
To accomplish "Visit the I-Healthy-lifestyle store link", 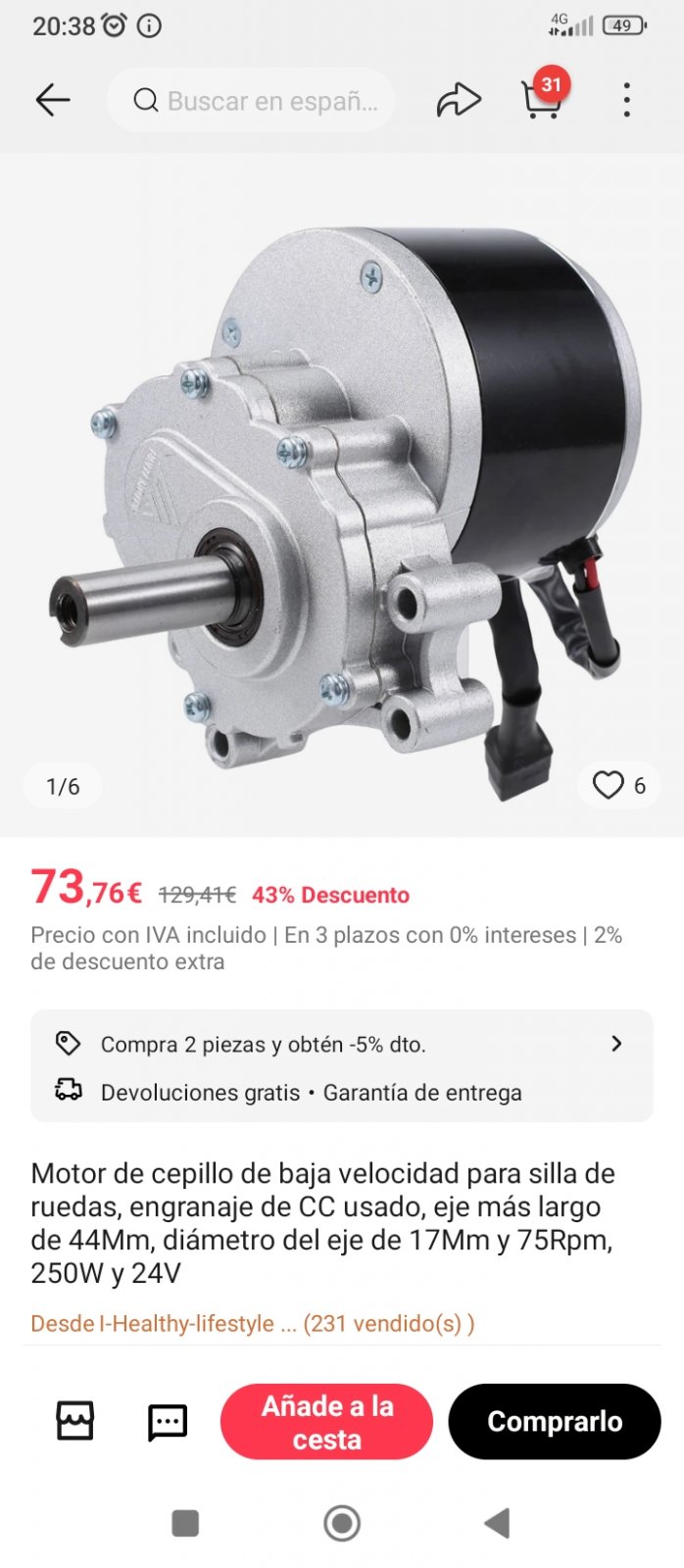I will pos(253,1323).
